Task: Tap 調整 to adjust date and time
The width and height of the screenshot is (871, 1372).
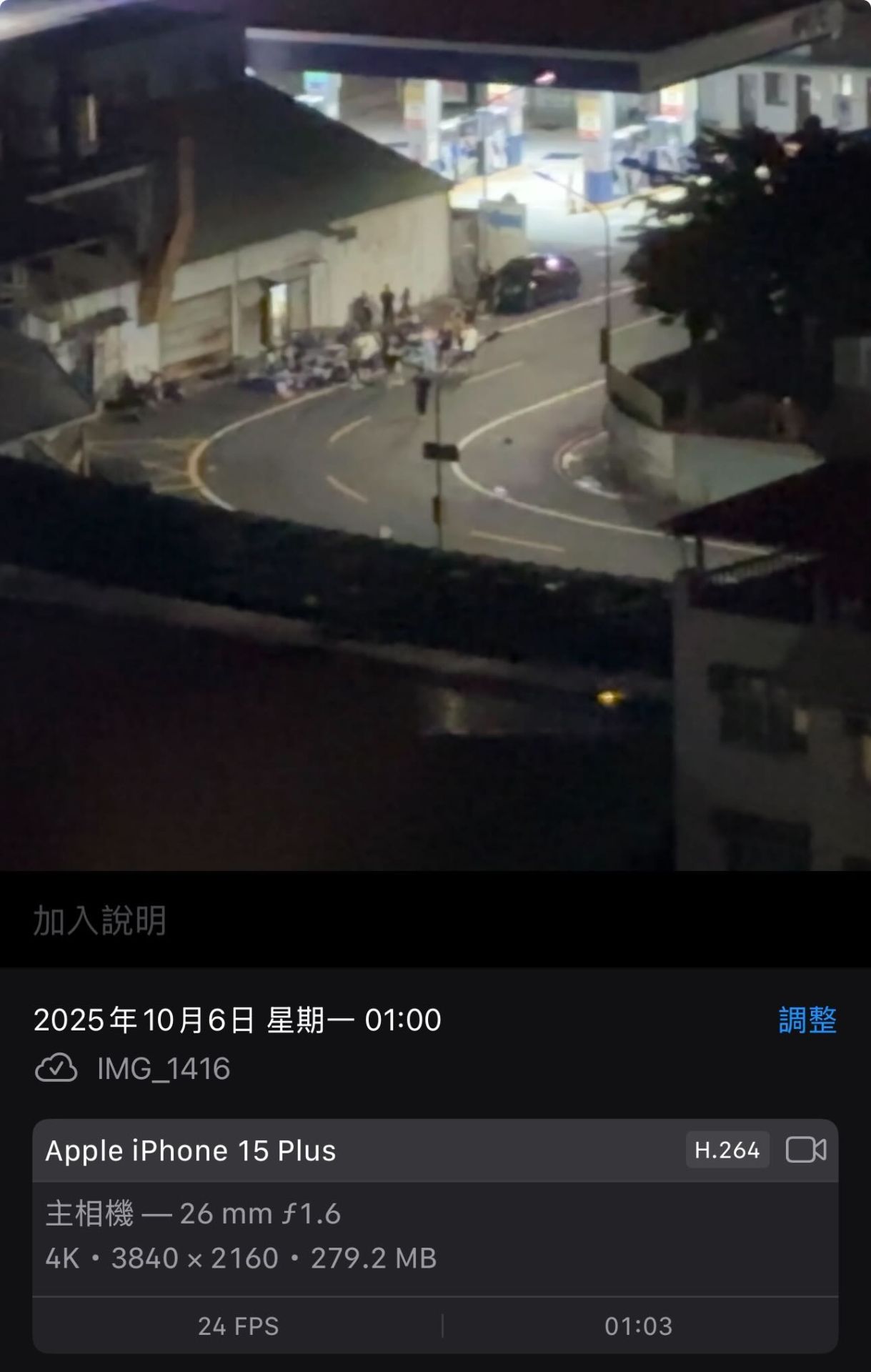Action: tap(807, 1020)
